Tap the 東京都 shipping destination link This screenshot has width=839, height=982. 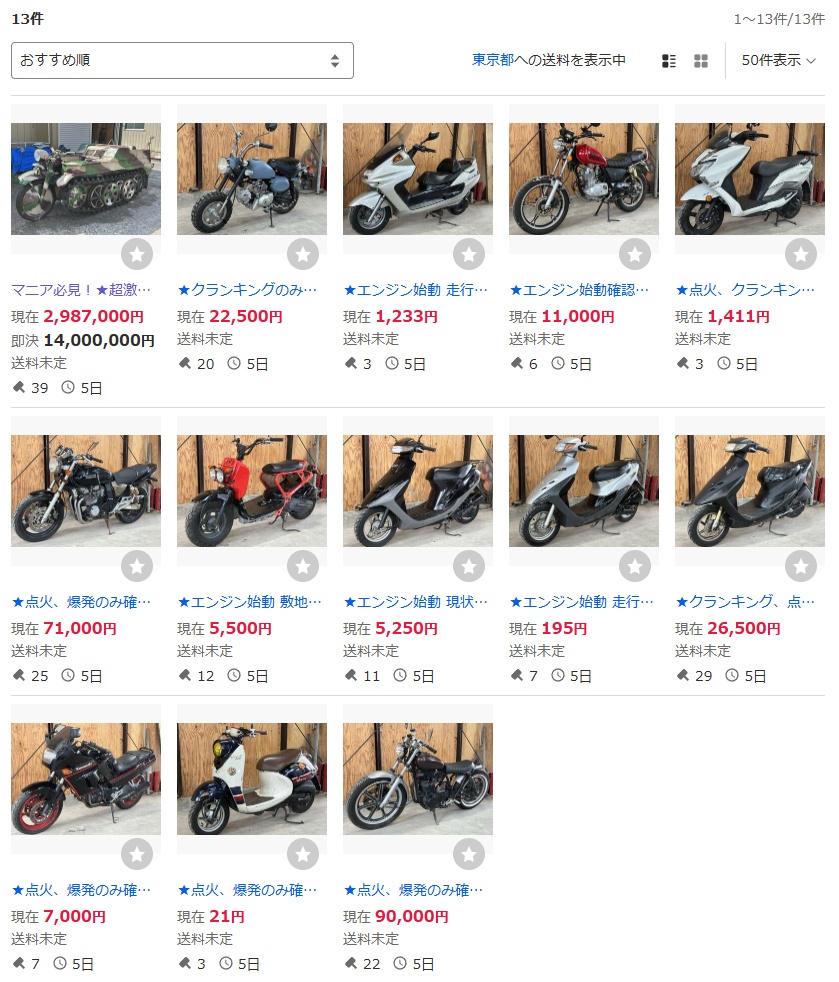tap(493, 60)
